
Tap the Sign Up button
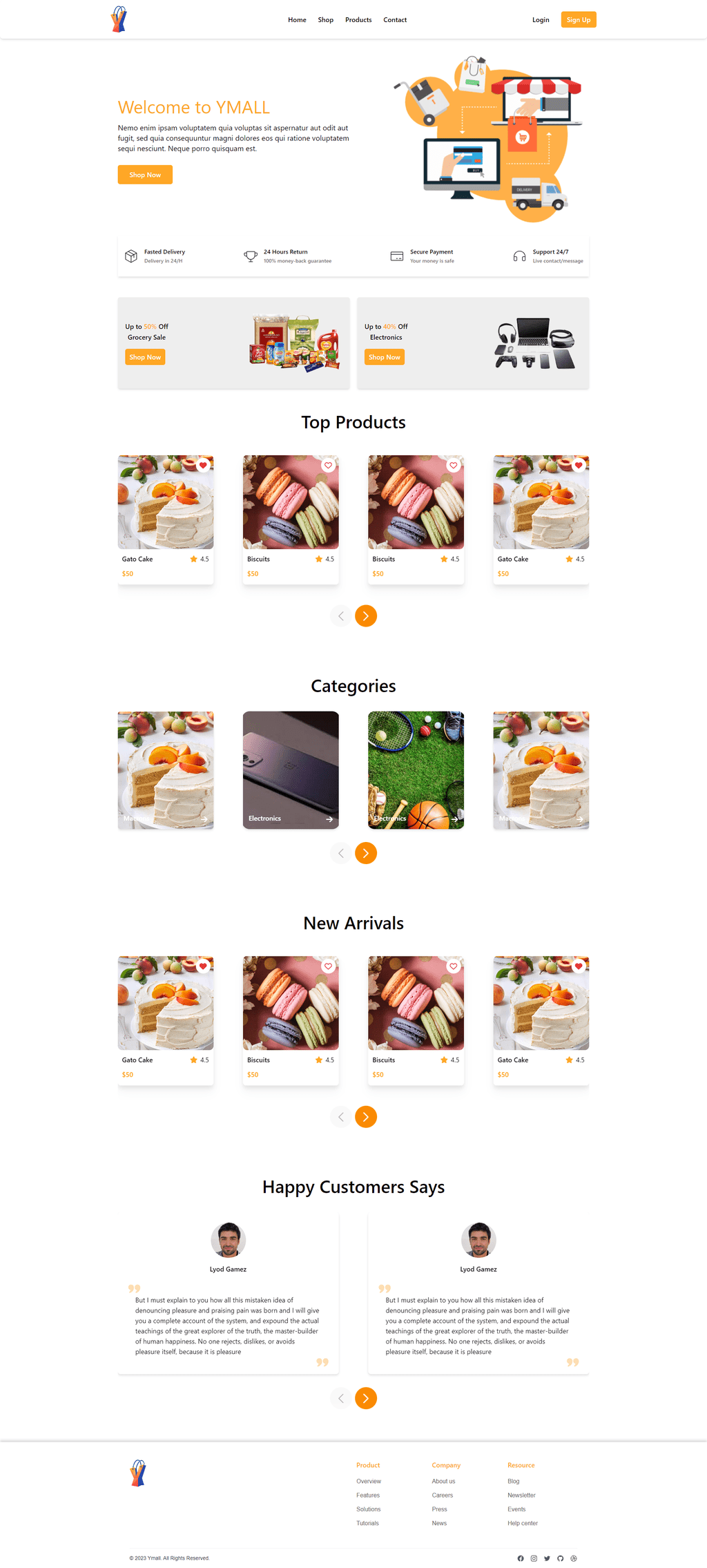point(579,20)
